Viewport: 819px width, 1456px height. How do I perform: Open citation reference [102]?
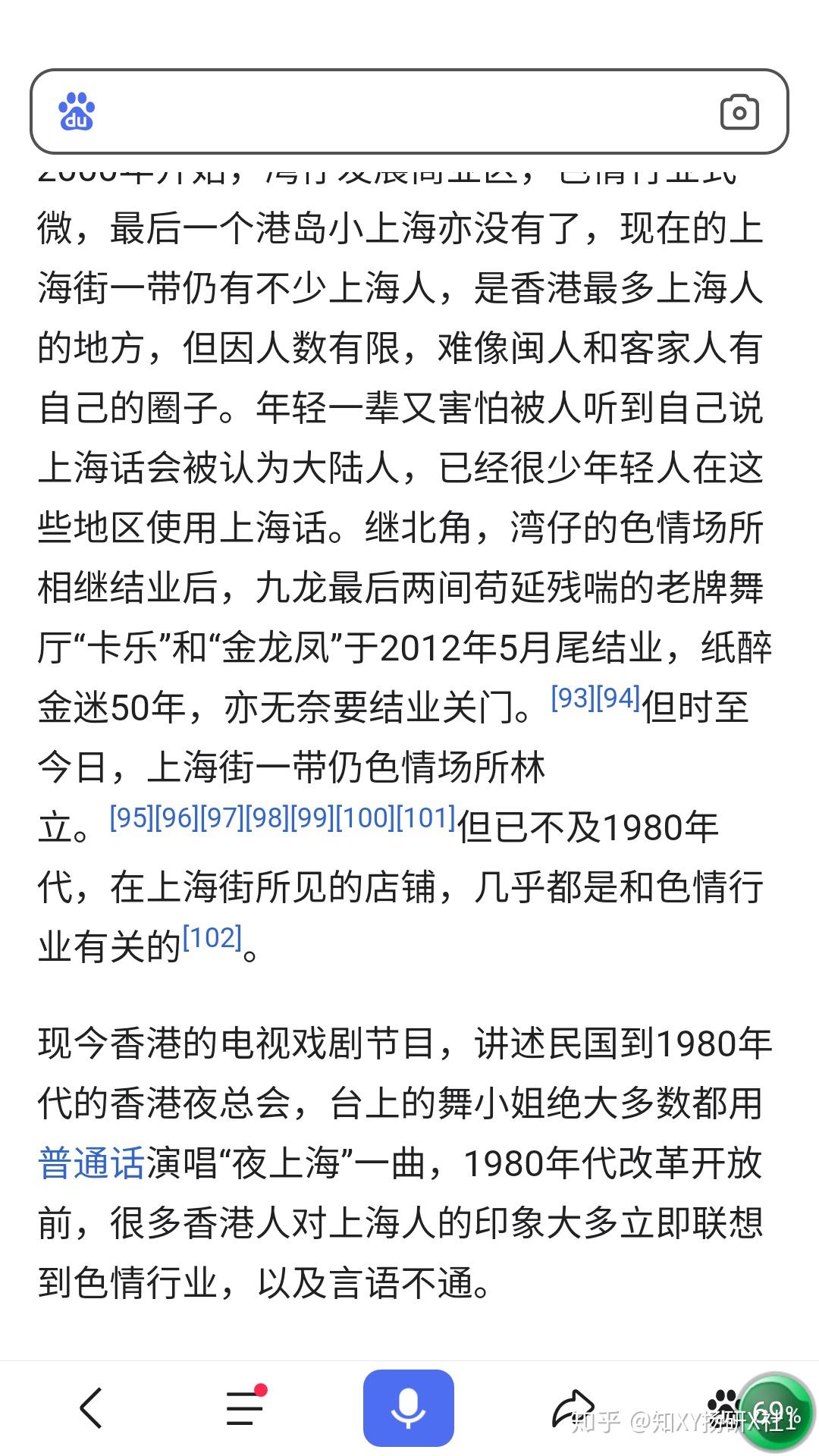[212, 937]
